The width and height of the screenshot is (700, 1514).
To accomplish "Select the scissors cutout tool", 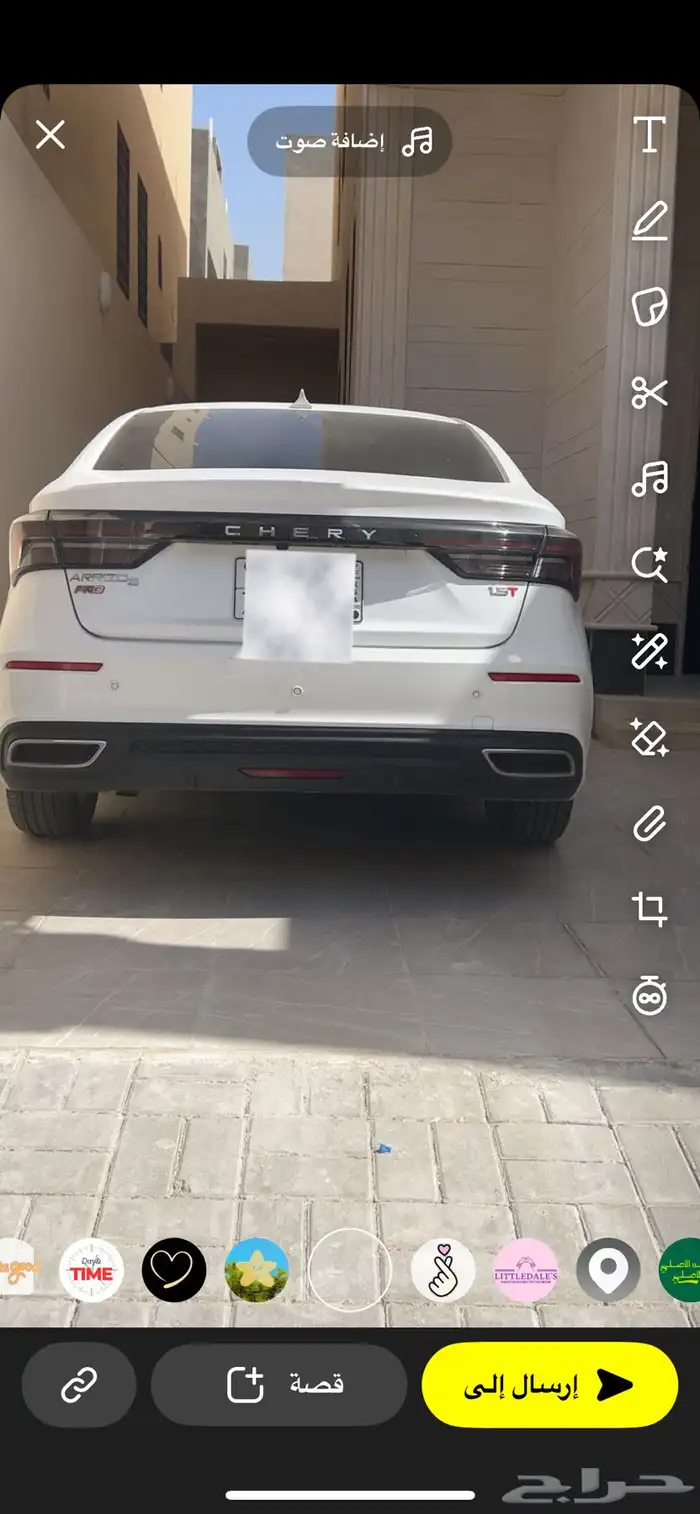I will [650, 393].
